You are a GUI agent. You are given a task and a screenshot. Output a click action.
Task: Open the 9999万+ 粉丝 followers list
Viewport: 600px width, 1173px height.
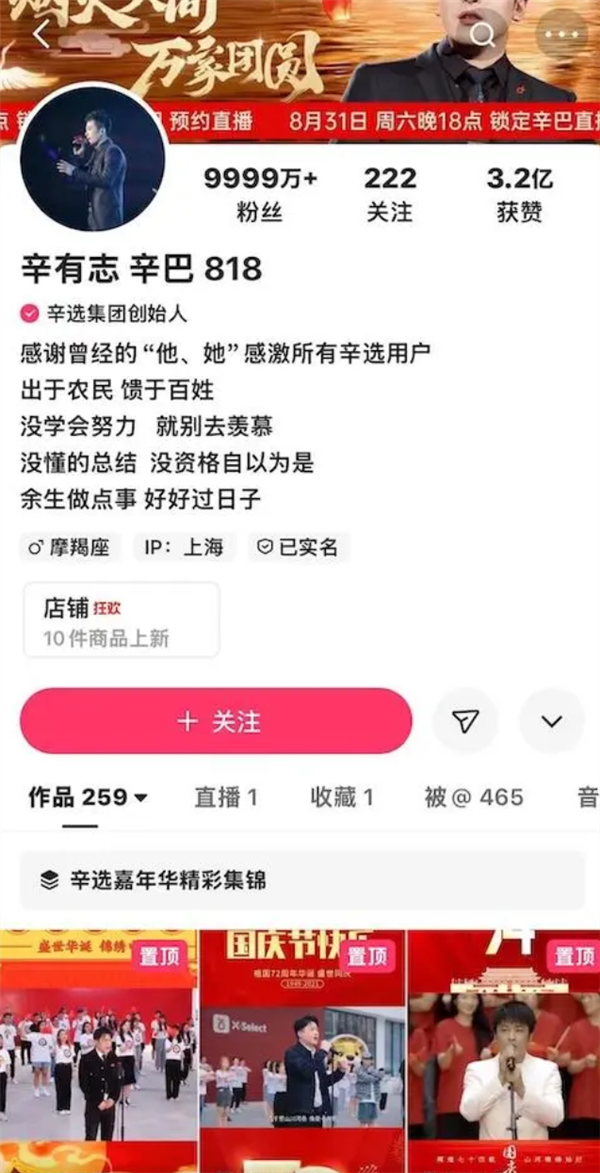260,194
